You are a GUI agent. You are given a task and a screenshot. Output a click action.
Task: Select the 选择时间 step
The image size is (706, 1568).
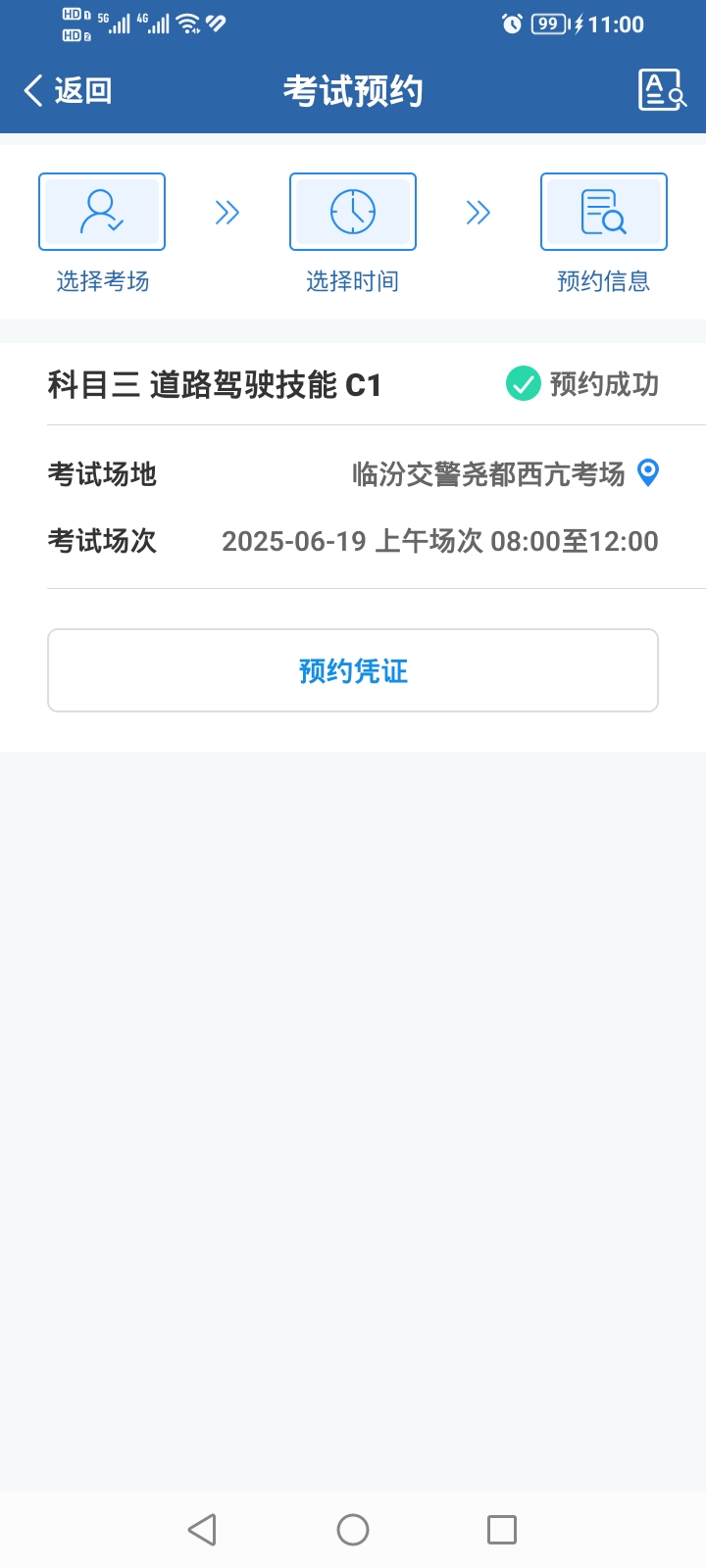point(353,233)
